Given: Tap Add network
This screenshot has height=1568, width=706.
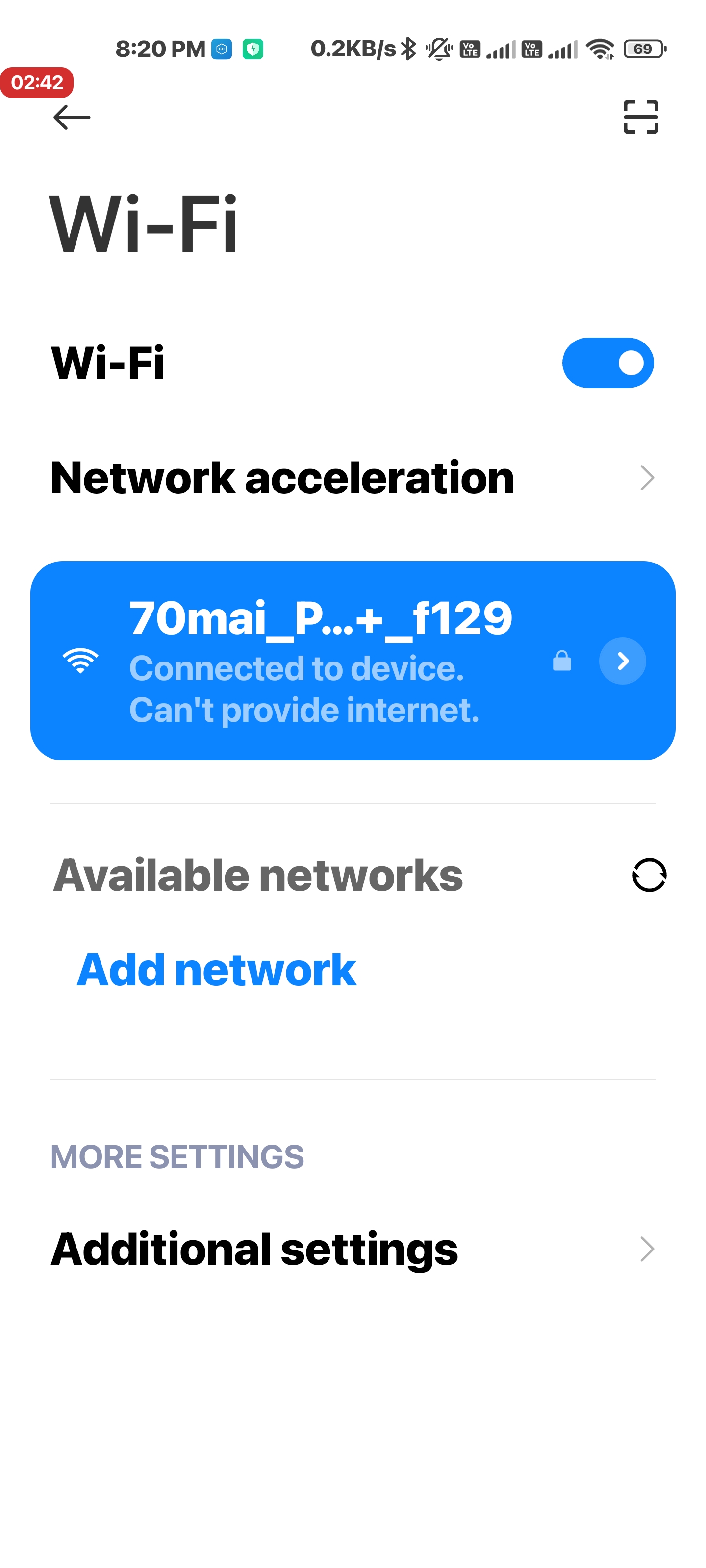Looking at the screenshot, I should click(x=216, y=970).
